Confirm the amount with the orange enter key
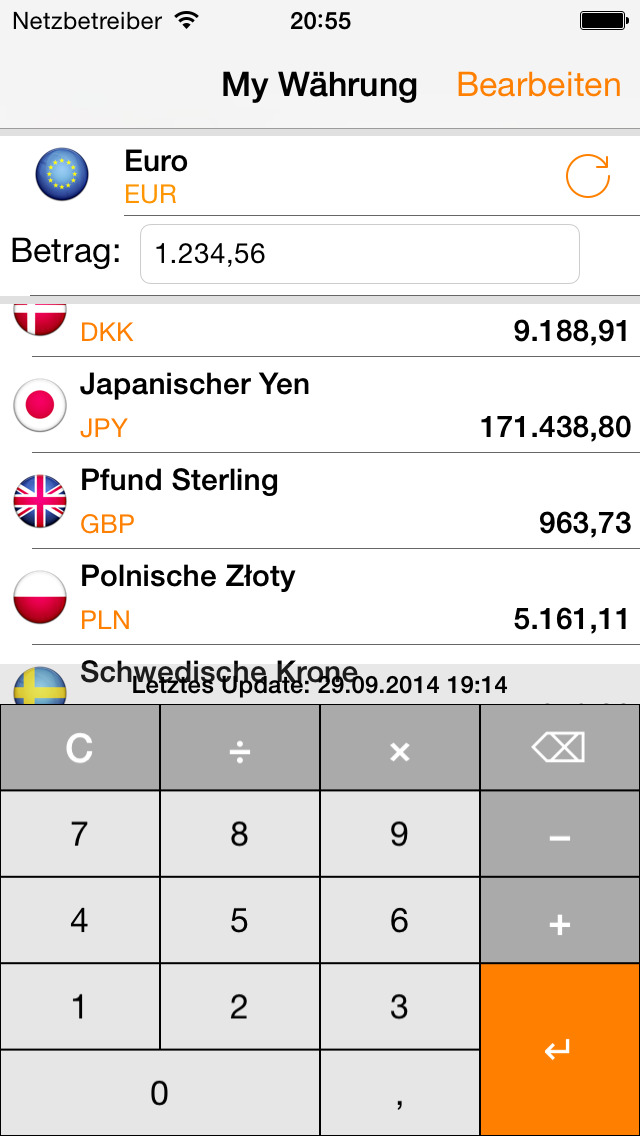The height and width of the screenshot is (1136, 640). tap(560, 1050)
